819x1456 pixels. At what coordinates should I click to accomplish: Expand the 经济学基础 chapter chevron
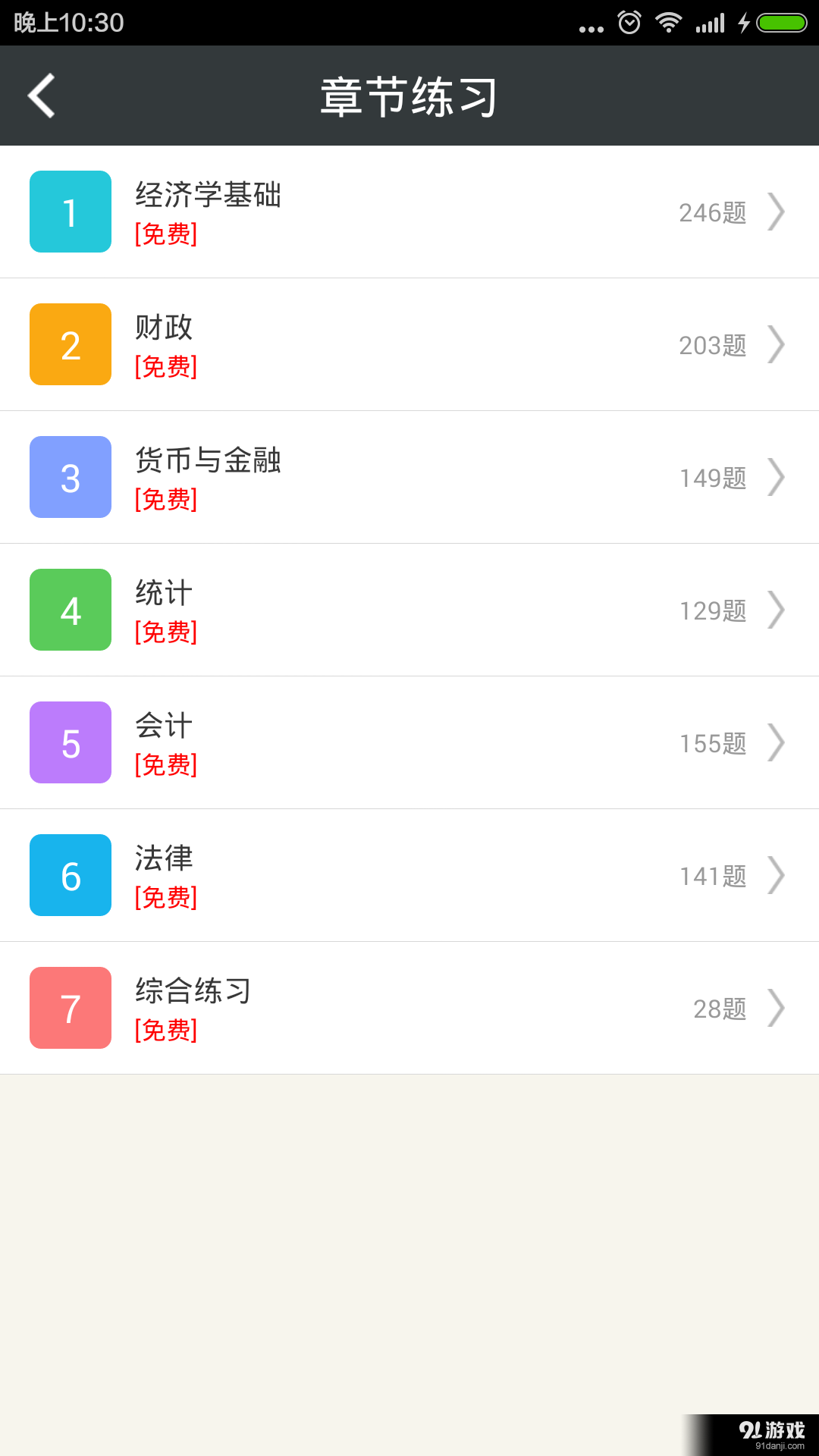pos(777,212)
